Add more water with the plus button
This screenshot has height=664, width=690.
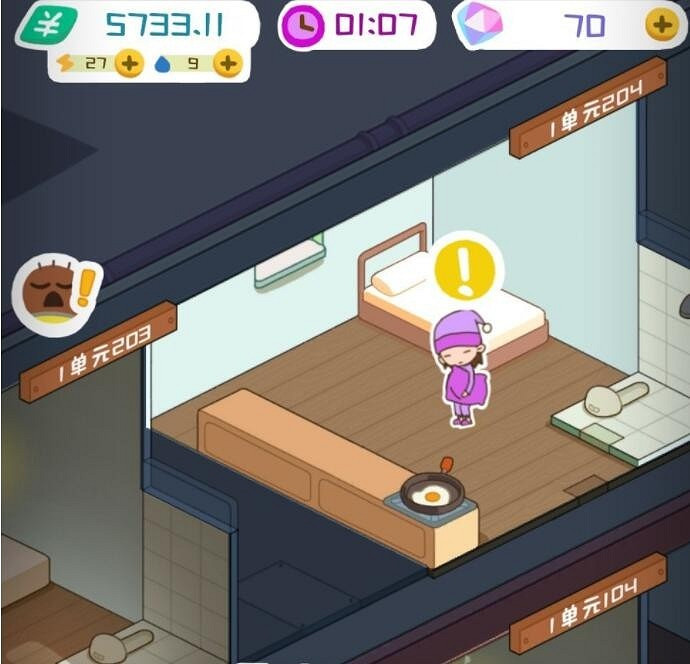228,64
